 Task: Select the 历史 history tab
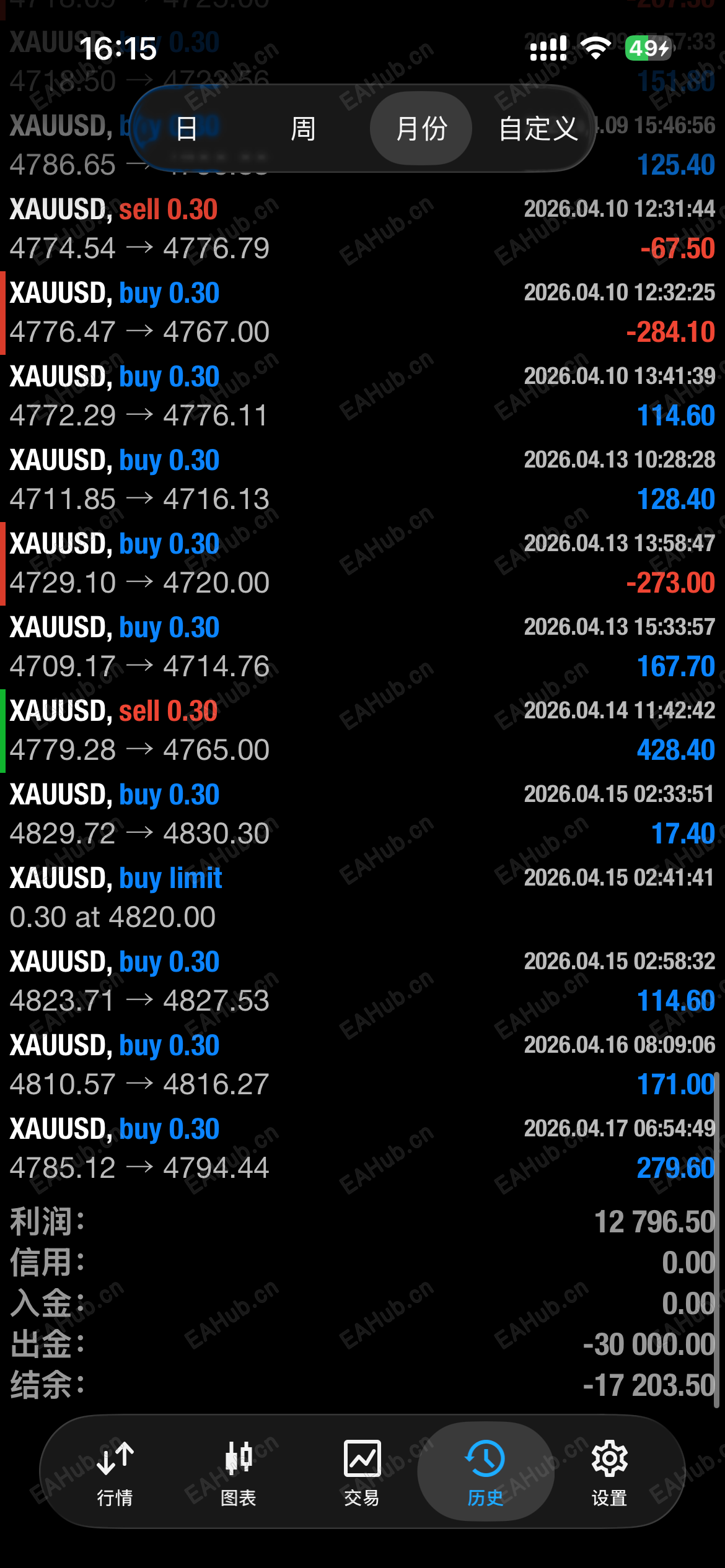pos(485,1471)
